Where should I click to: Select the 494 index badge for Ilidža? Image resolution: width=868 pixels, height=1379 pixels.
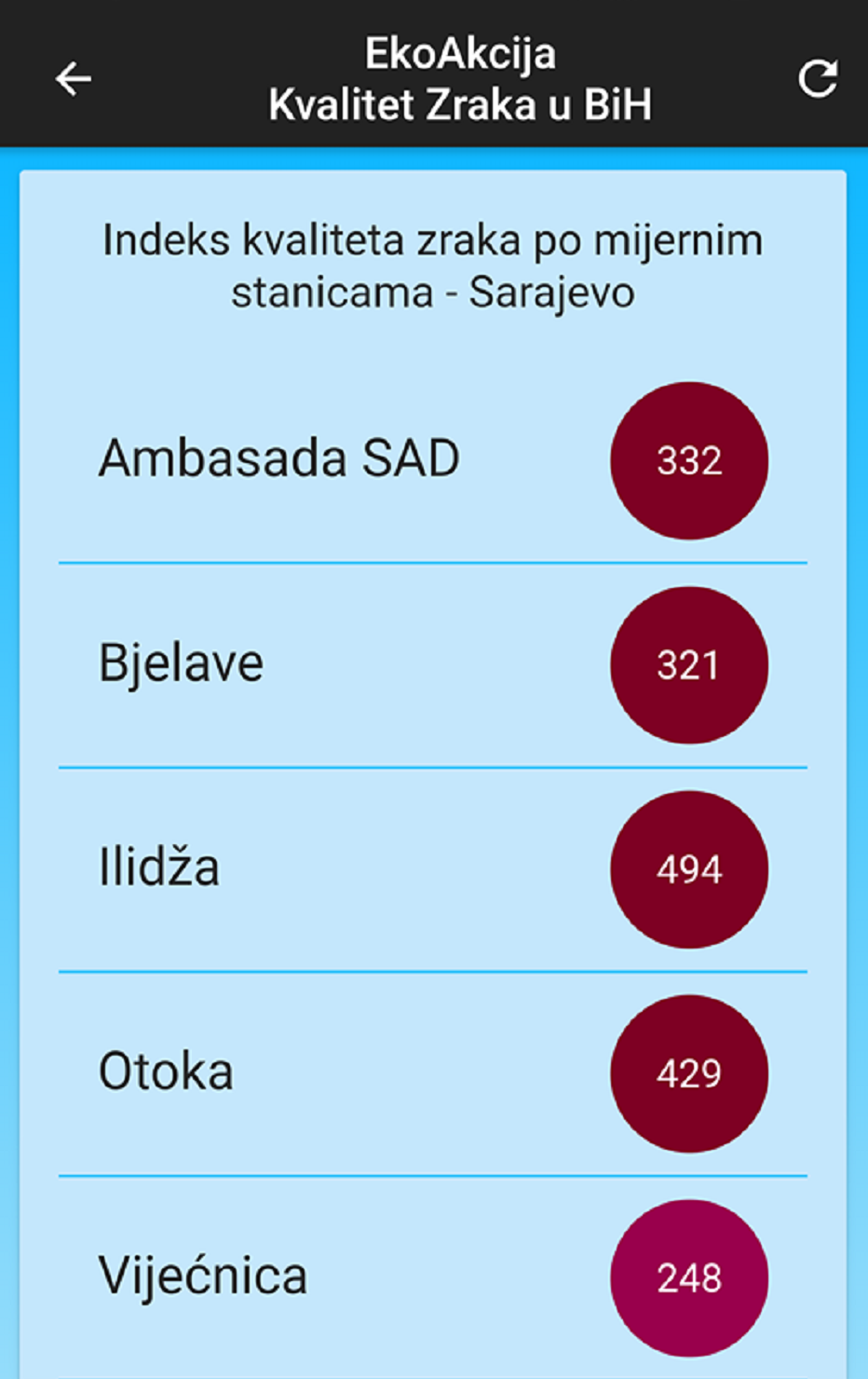(689, 868)
